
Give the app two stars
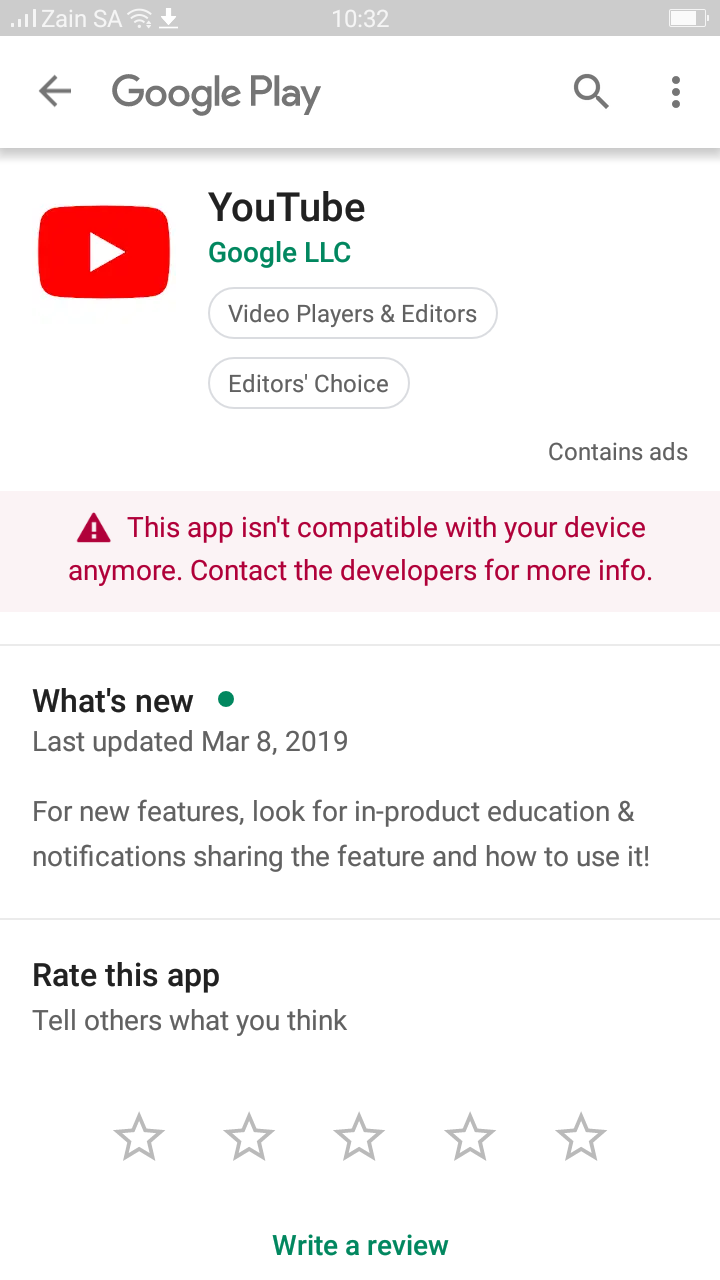(x=249, y=1137)
